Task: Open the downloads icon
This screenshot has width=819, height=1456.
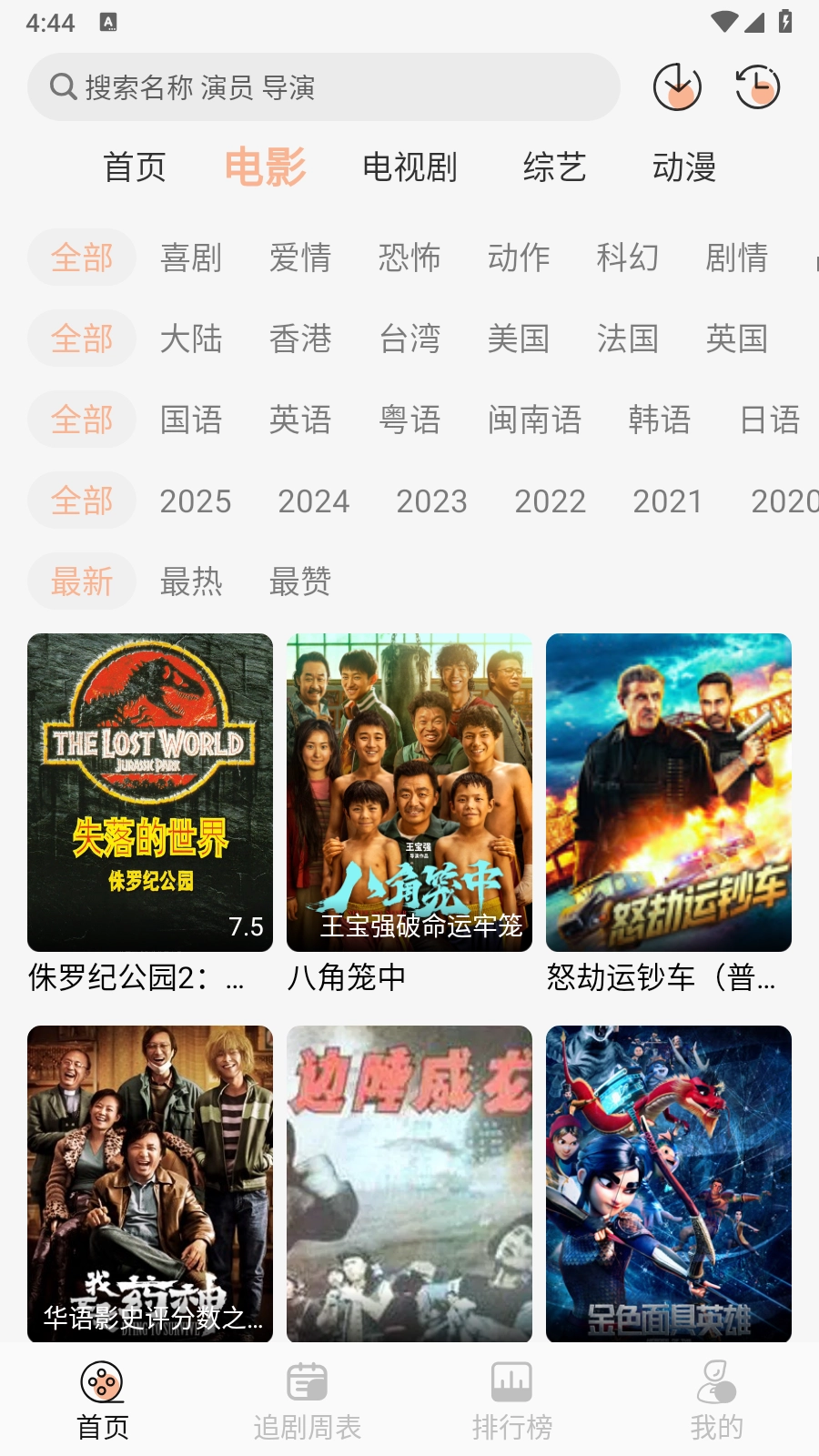Action: click(x=677, y=87)
